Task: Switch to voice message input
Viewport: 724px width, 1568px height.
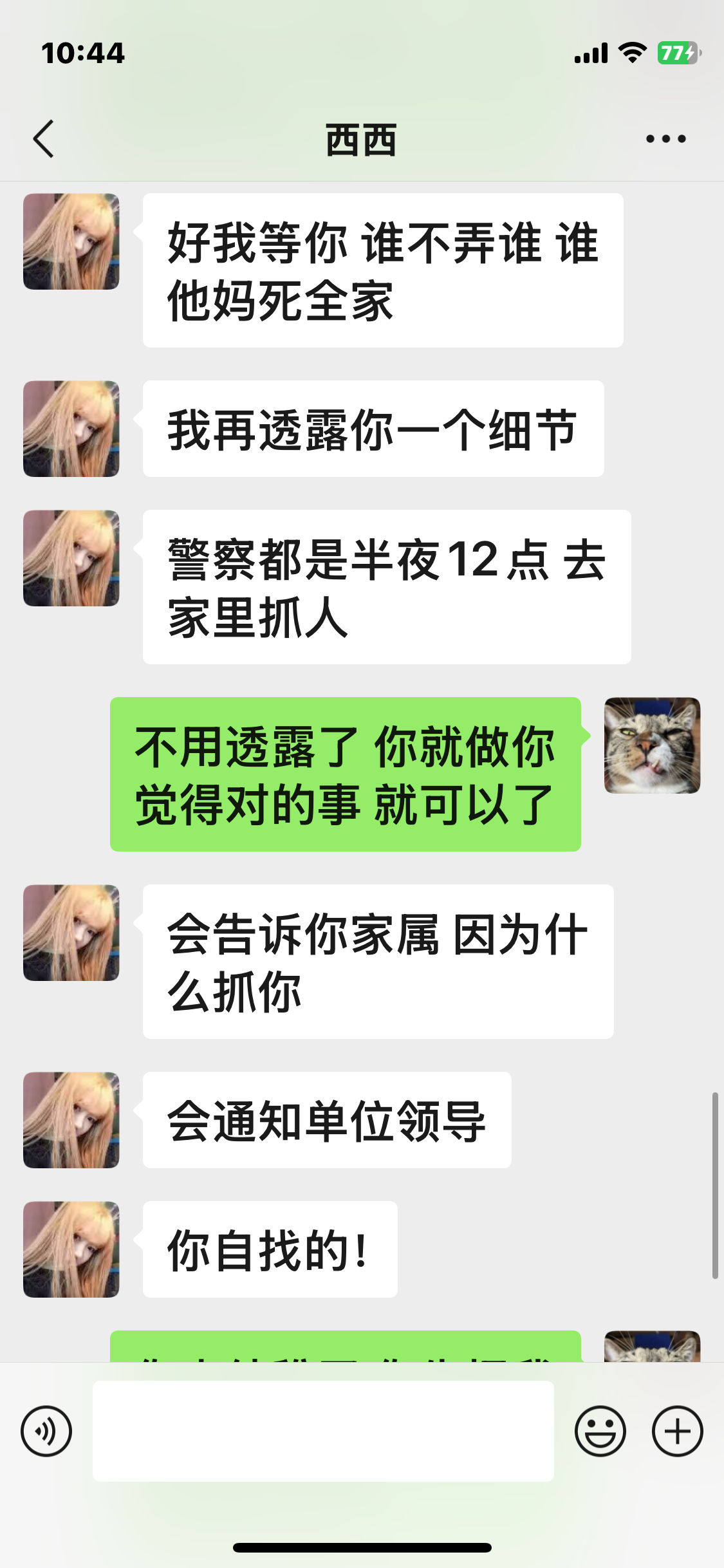Action: 46,1431
